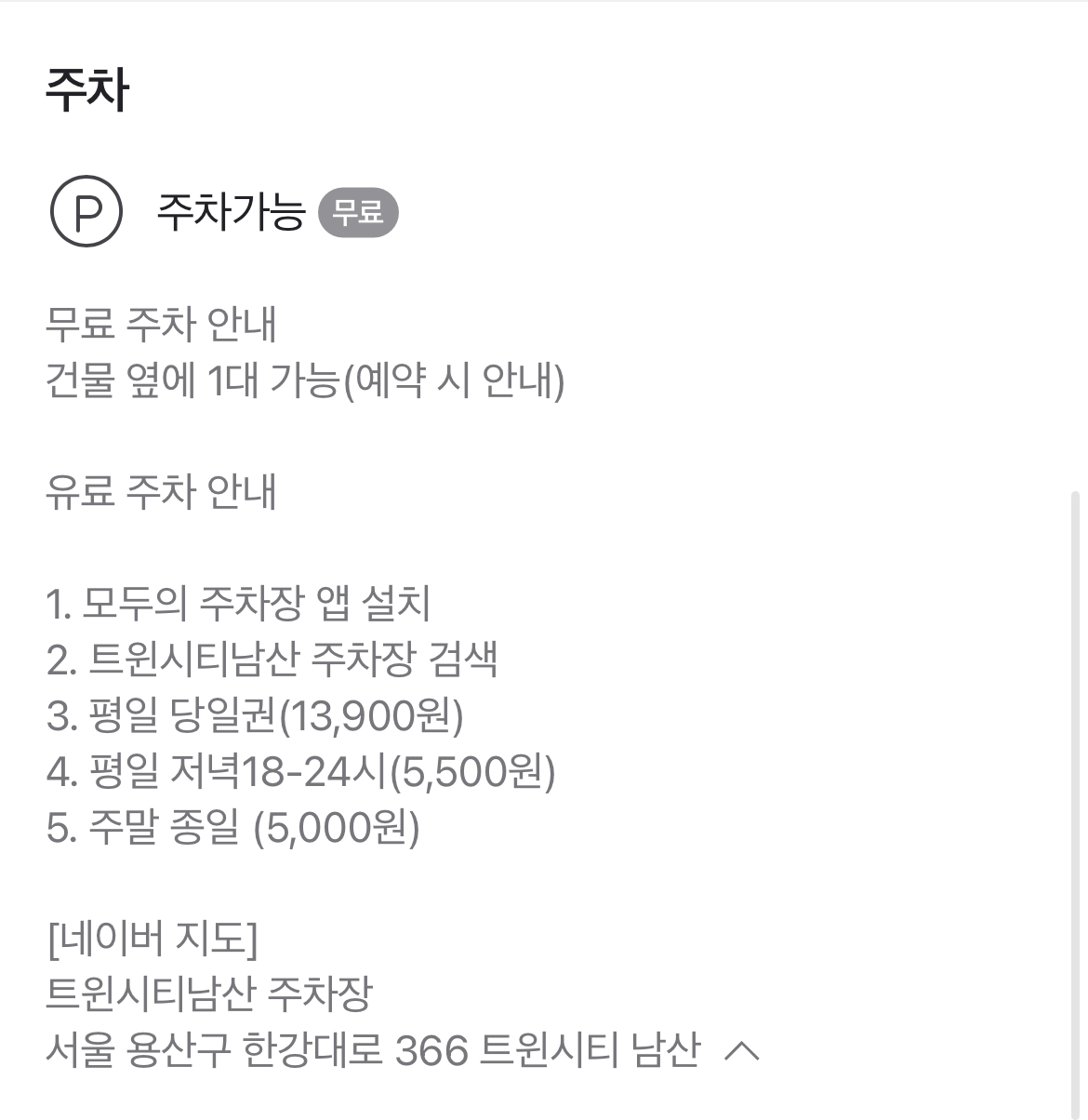Click the address 서울 용산구 한강대로 366

pyautogui.click(x=251, y=1050)
